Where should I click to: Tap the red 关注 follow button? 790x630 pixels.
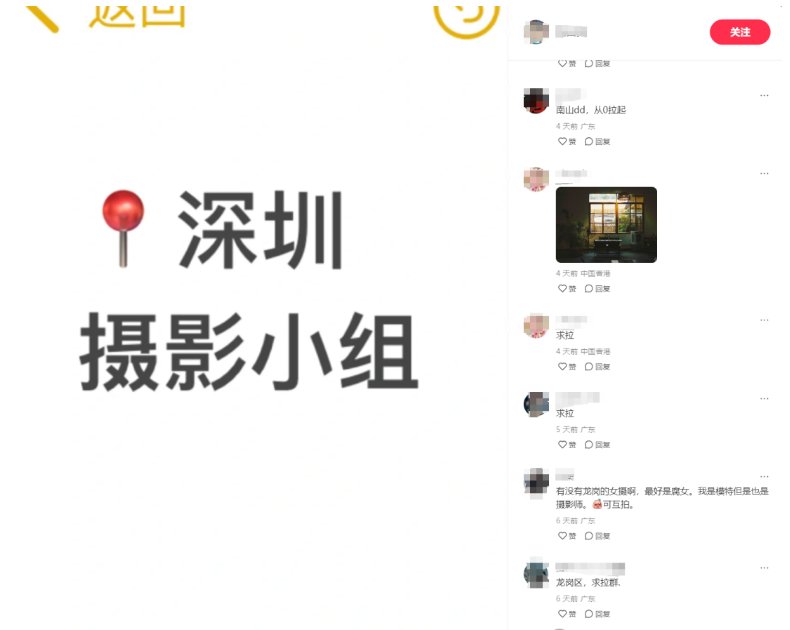(739, 32)
